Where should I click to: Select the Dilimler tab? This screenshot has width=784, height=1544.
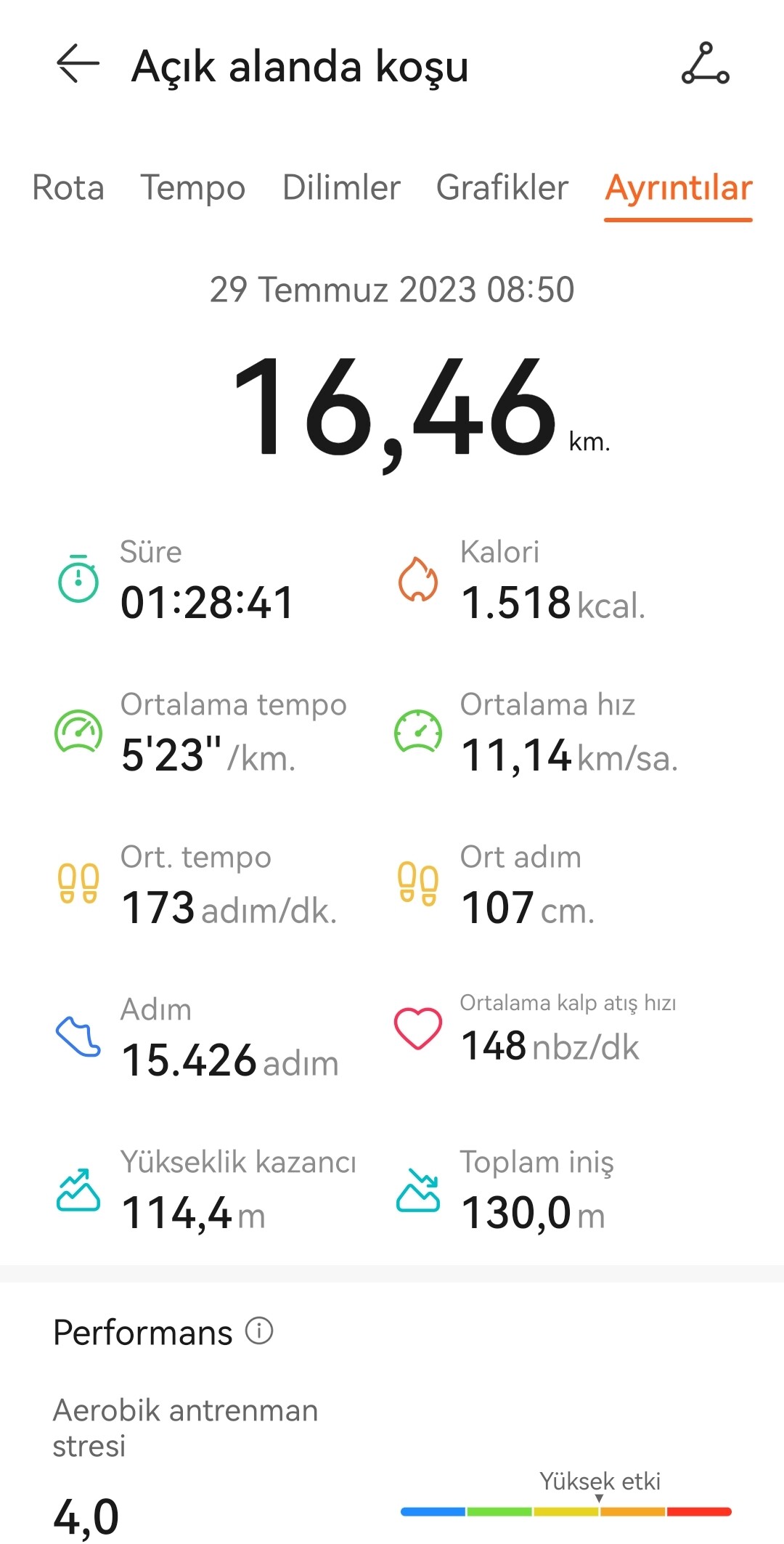point(341,187)
